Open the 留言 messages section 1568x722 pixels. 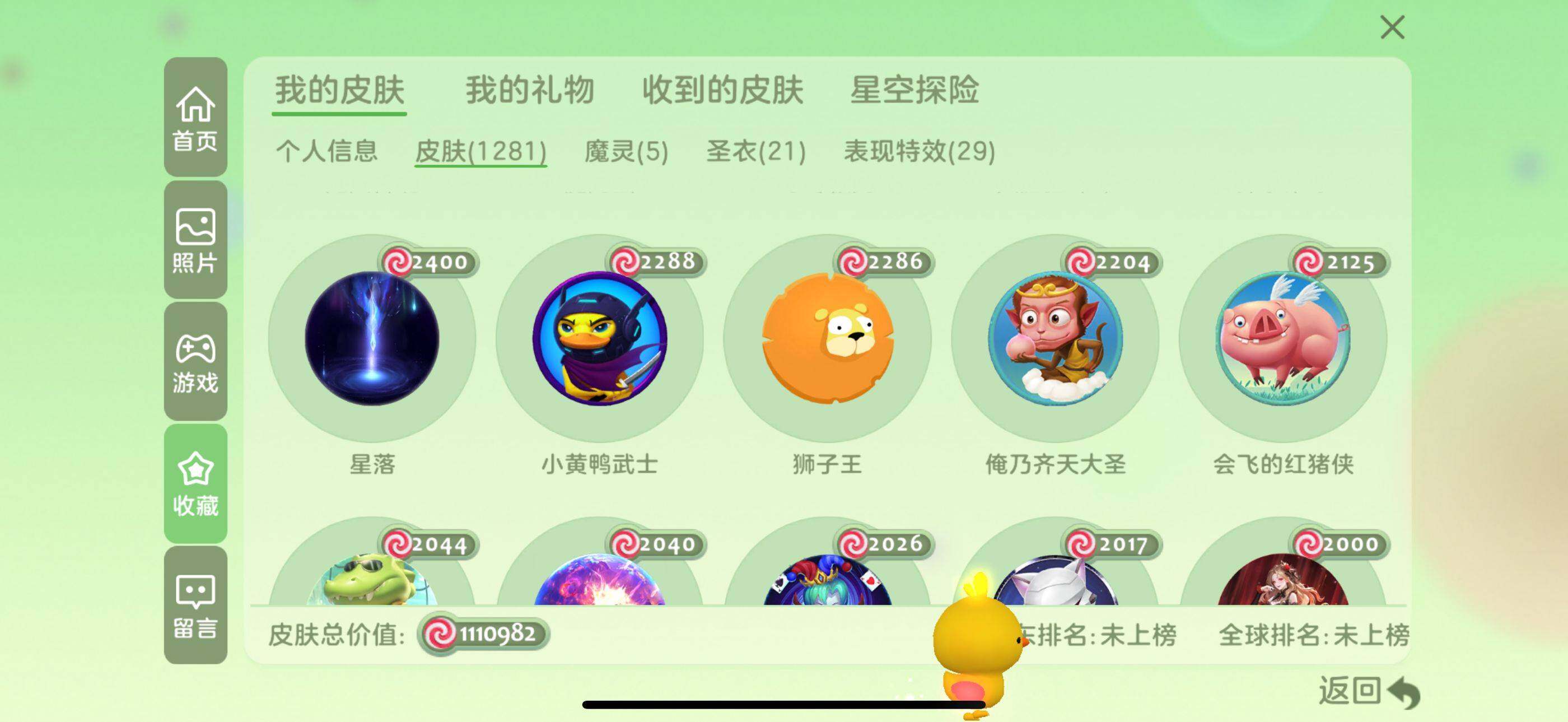[x=195, y=605]
